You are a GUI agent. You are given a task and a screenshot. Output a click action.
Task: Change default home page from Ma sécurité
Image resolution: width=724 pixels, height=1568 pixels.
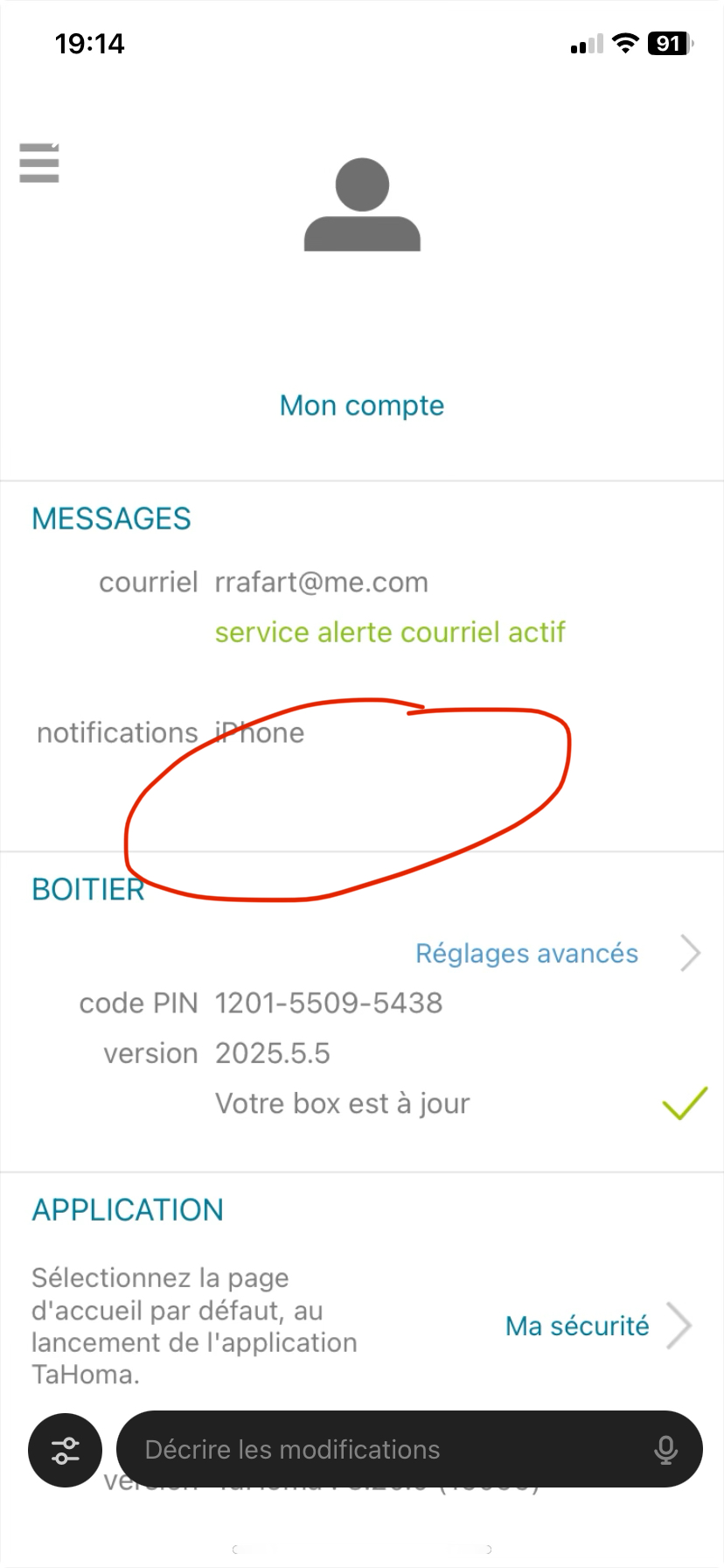pyautogui.click(x=577, y=1326)
